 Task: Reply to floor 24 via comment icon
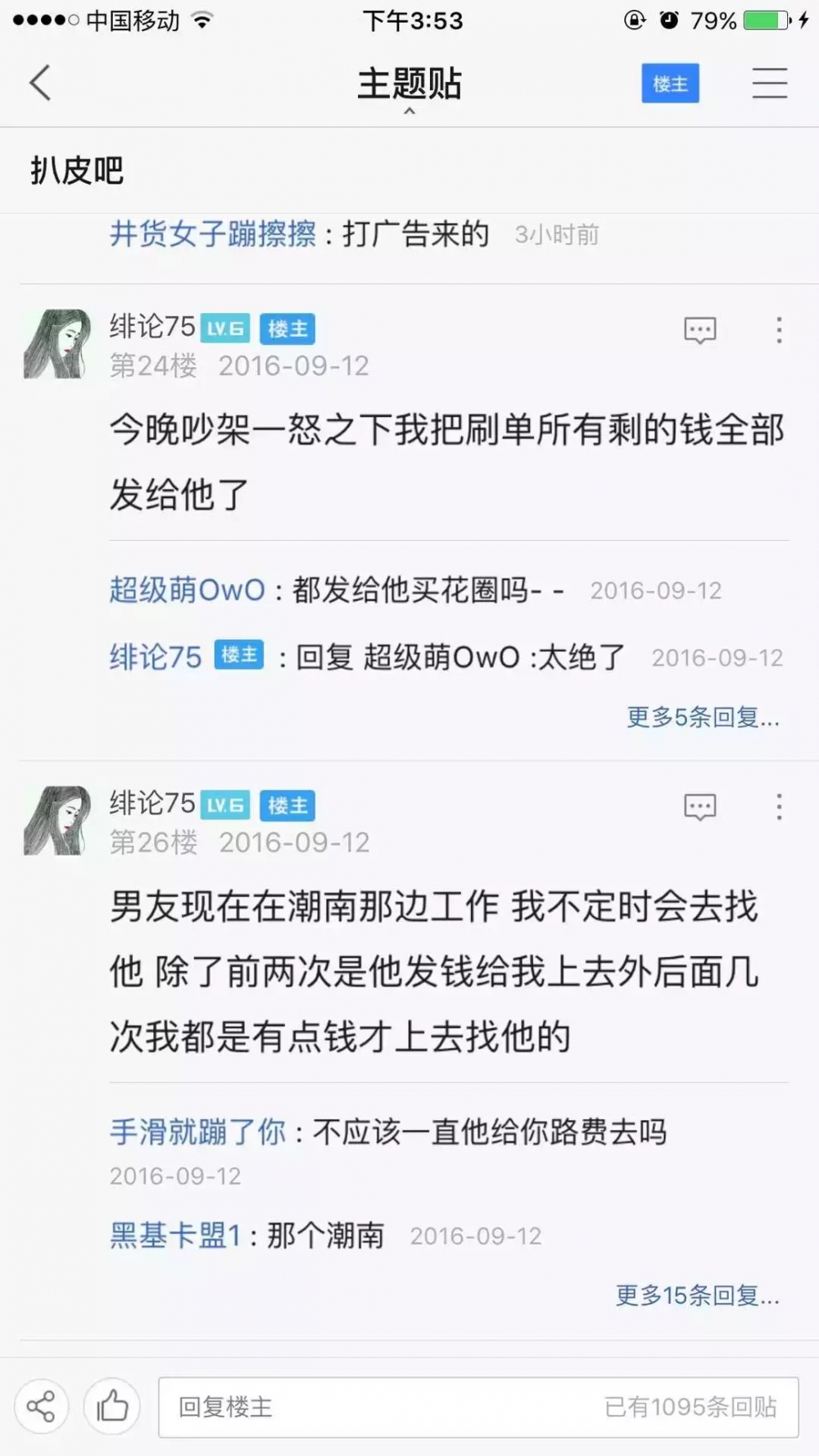(699, 329)
